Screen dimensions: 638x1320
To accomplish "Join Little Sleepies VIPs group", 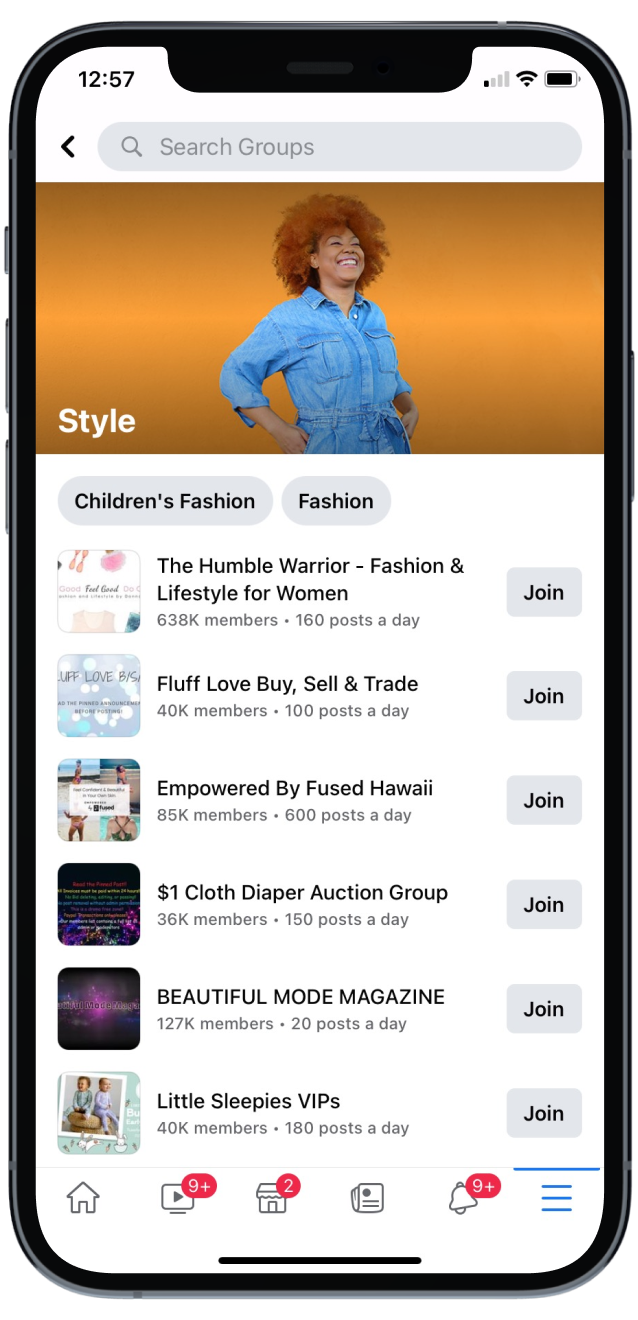I will [x=543, y=1113].
